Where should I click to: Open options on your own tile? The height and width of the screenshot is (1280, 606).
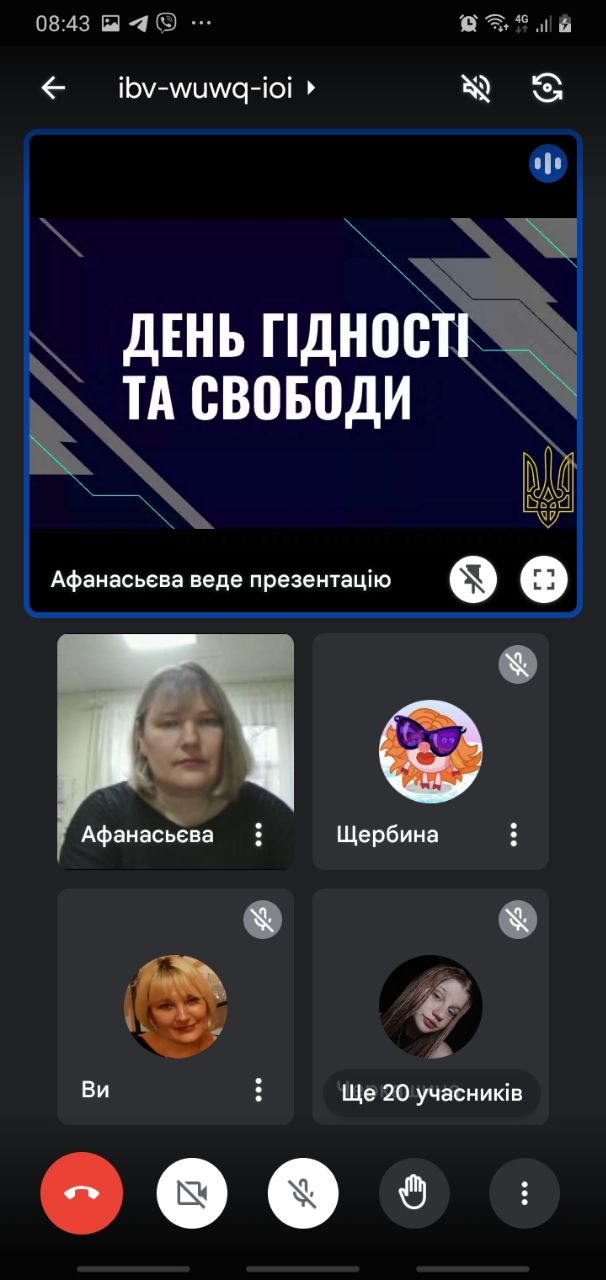click(x=259, y=1089)
